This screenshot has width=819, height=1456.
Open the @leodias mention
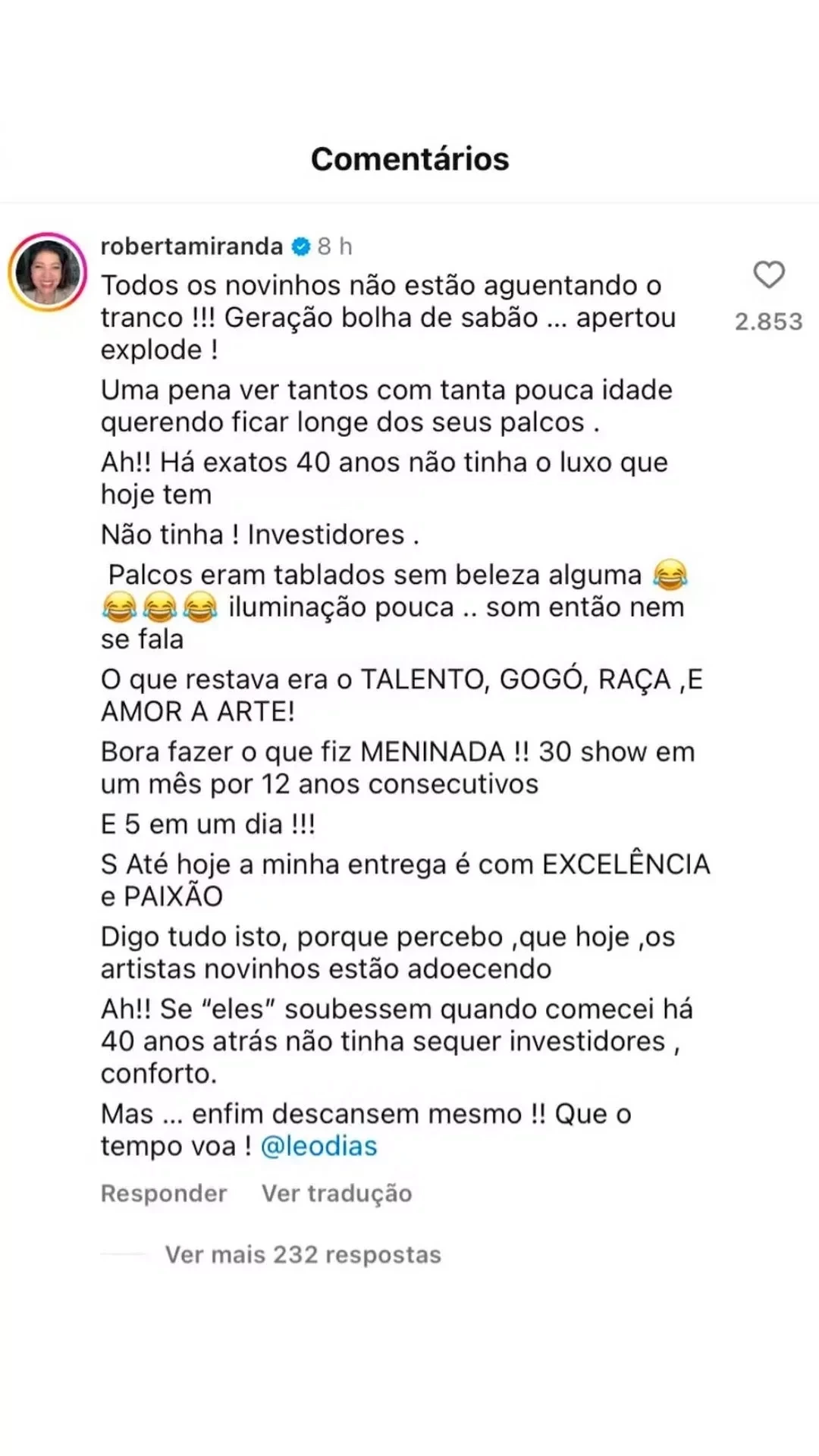(318, 1146)
